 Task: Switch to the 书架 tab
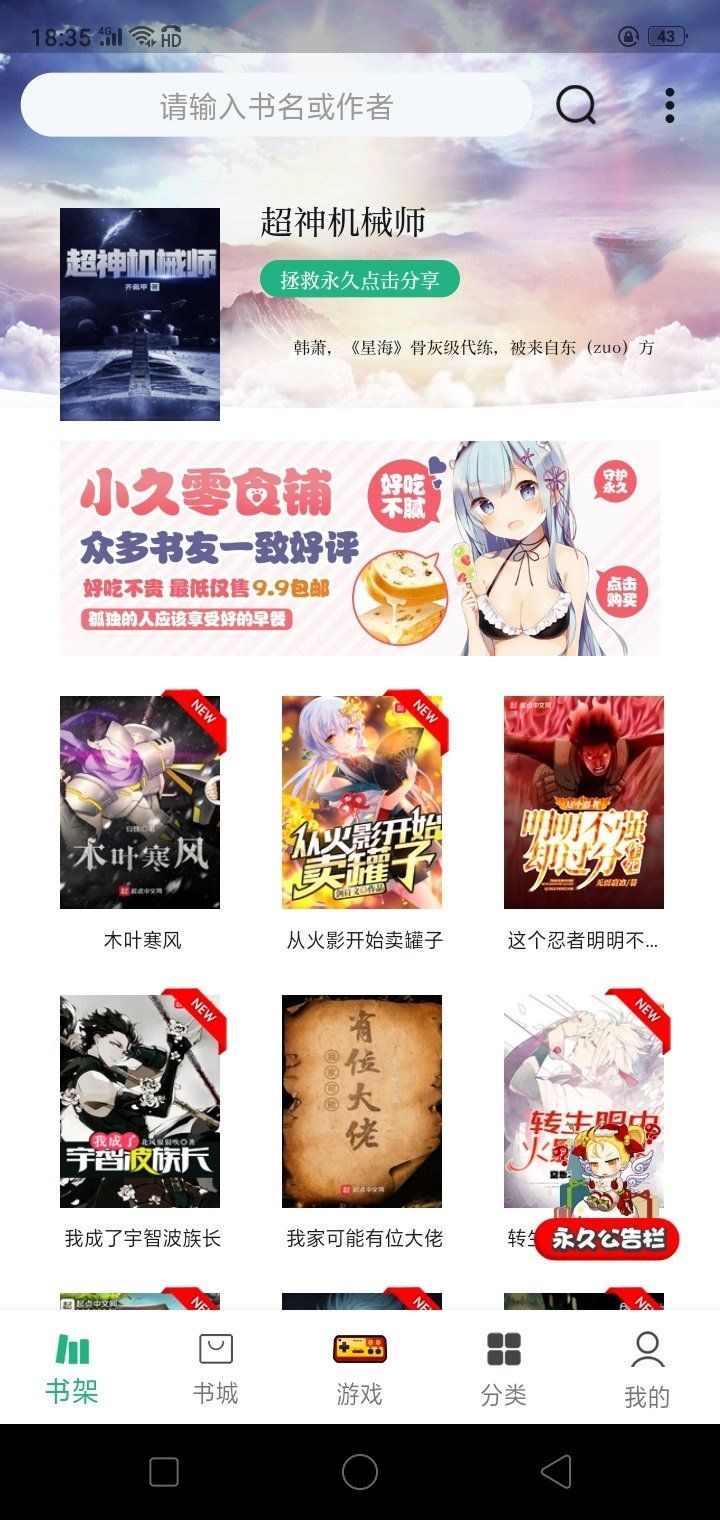coord(72,1367)
